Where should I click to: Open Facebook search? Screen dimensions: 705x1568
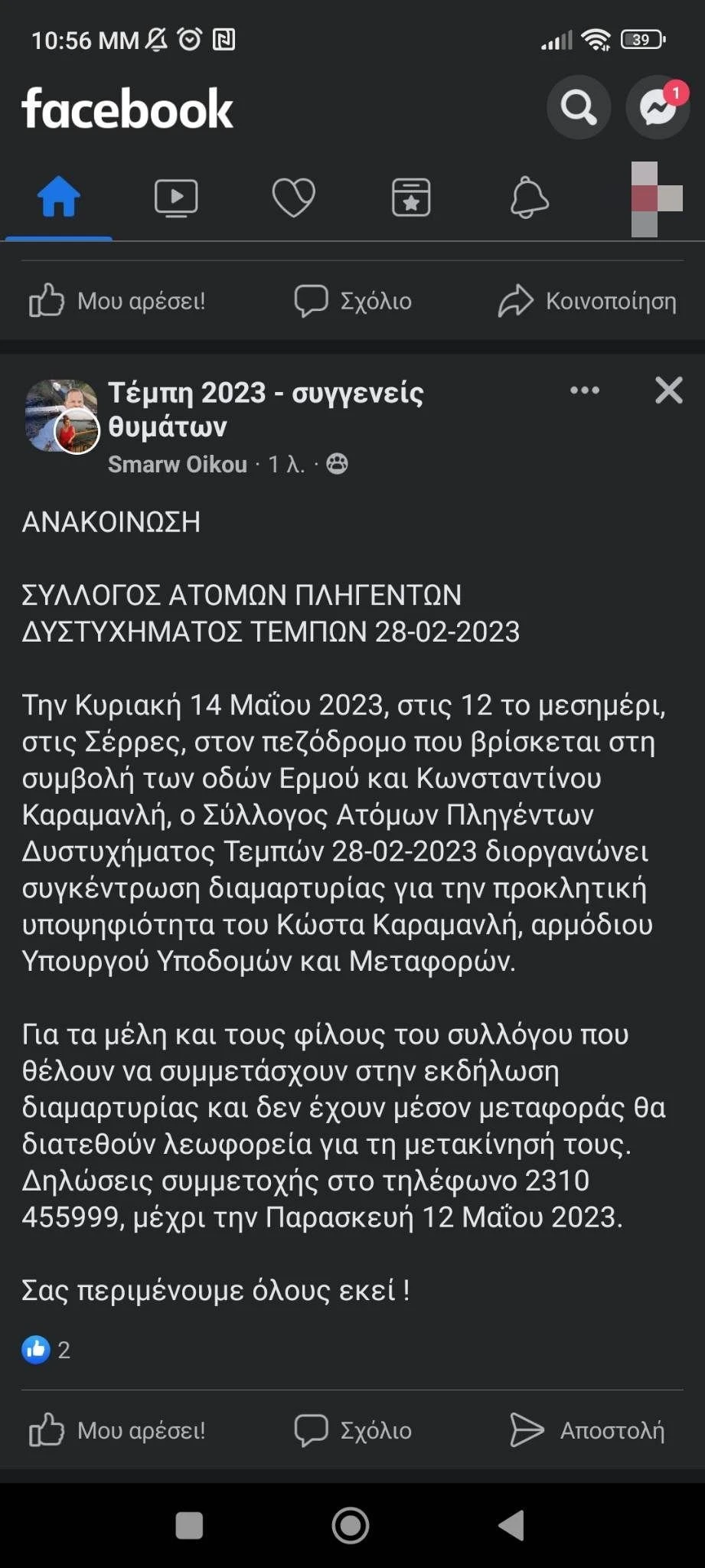click(578, 107)
